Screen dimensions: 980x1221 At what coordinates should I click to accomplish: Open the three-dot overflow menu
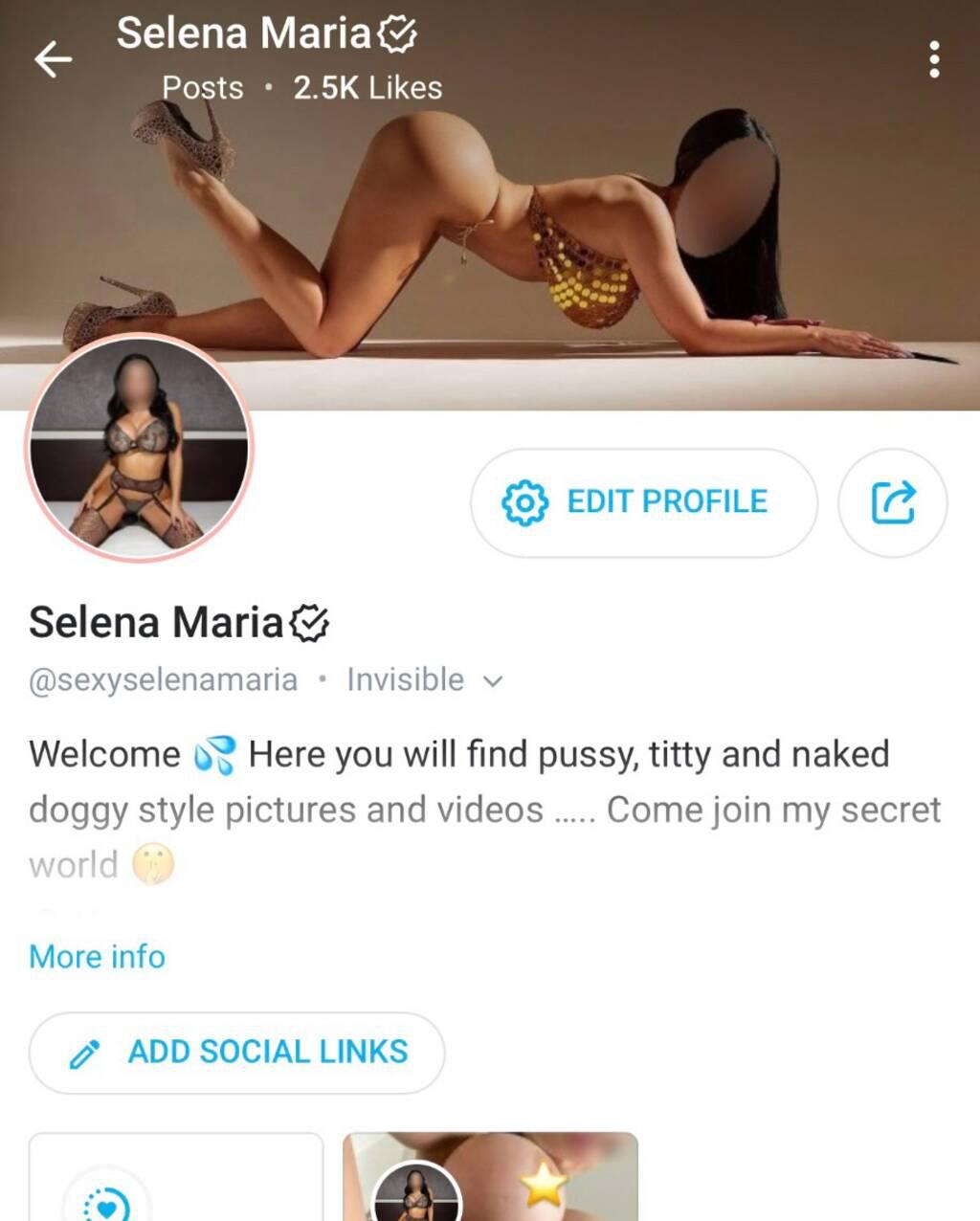coord(934,59)
